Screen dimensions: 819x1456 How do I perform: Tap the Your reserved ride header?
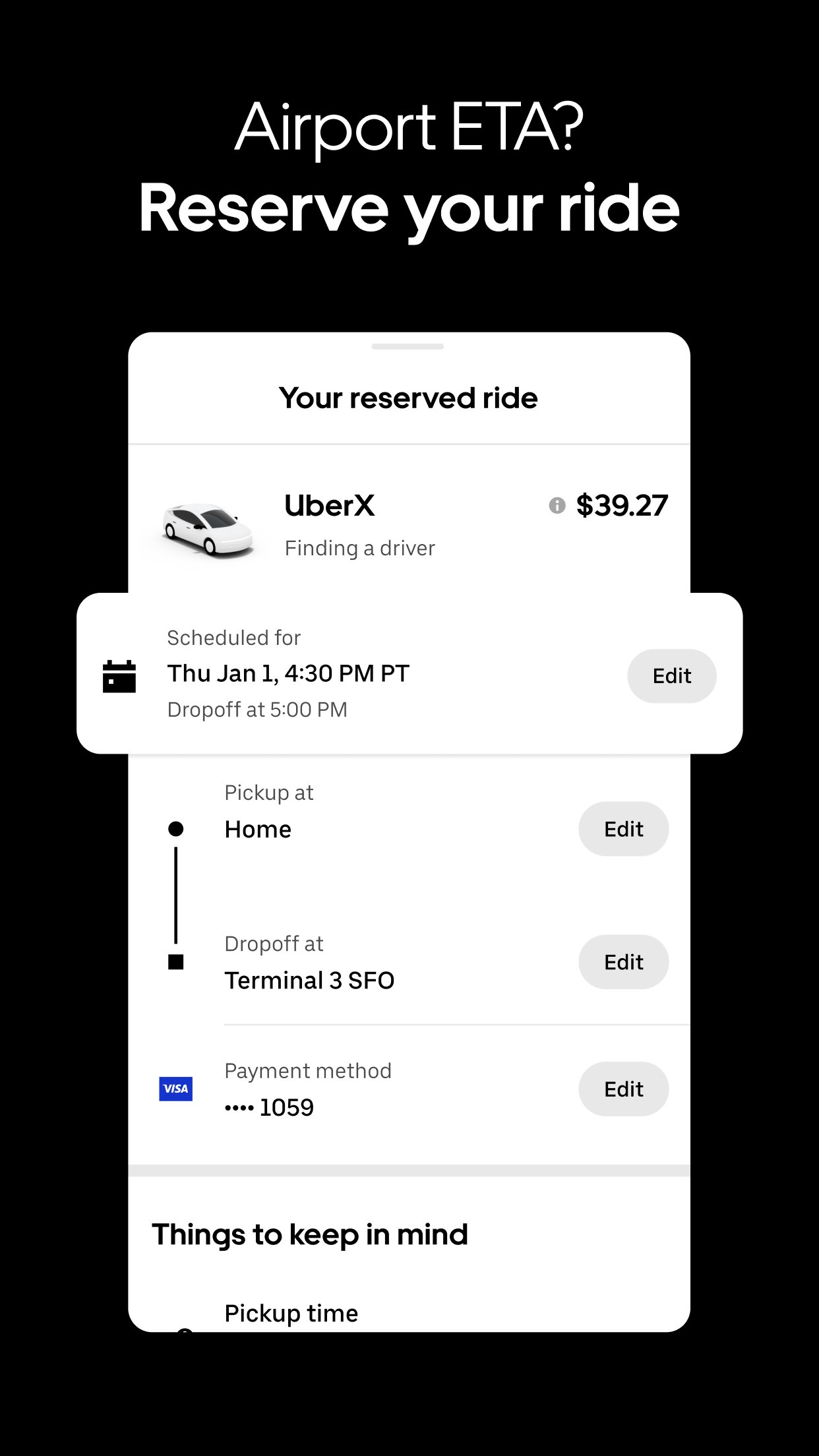pyautogui.click(x=408, y=398)
